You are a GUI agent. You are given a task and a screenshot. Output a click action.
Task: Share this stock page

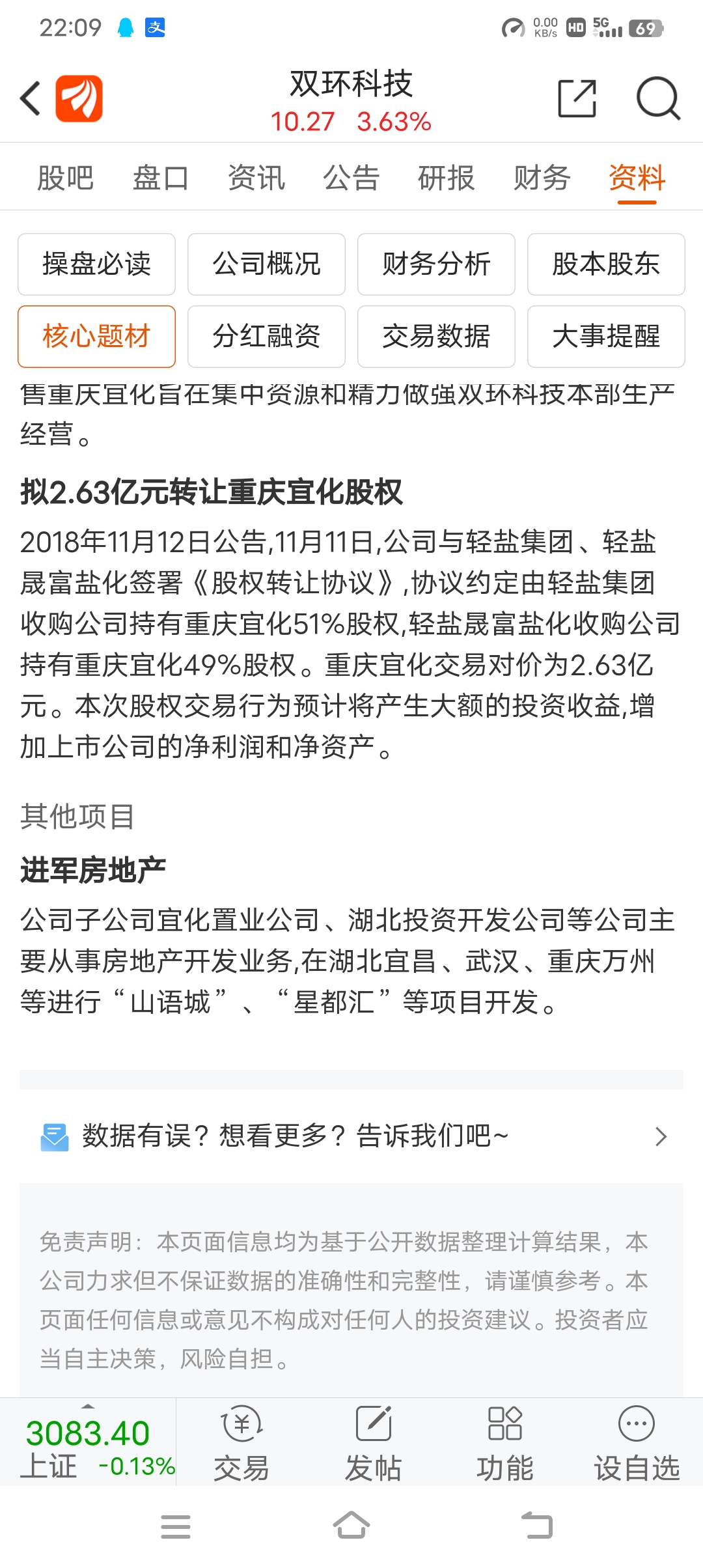coord(577,99)
